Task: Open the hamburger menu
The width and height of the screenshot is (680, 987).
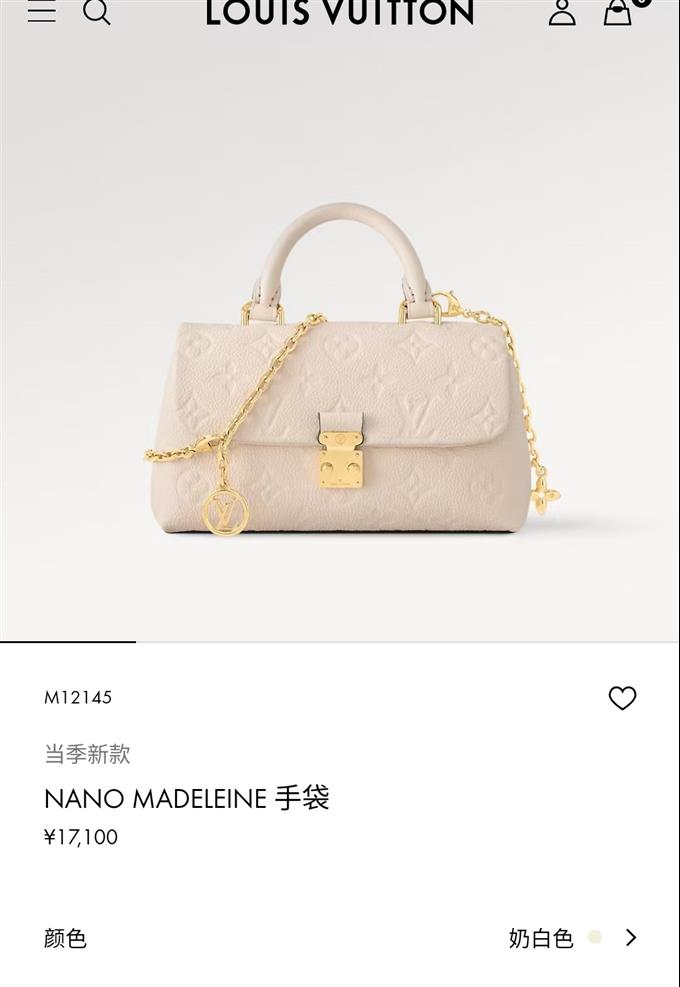Action: (42, 11)
